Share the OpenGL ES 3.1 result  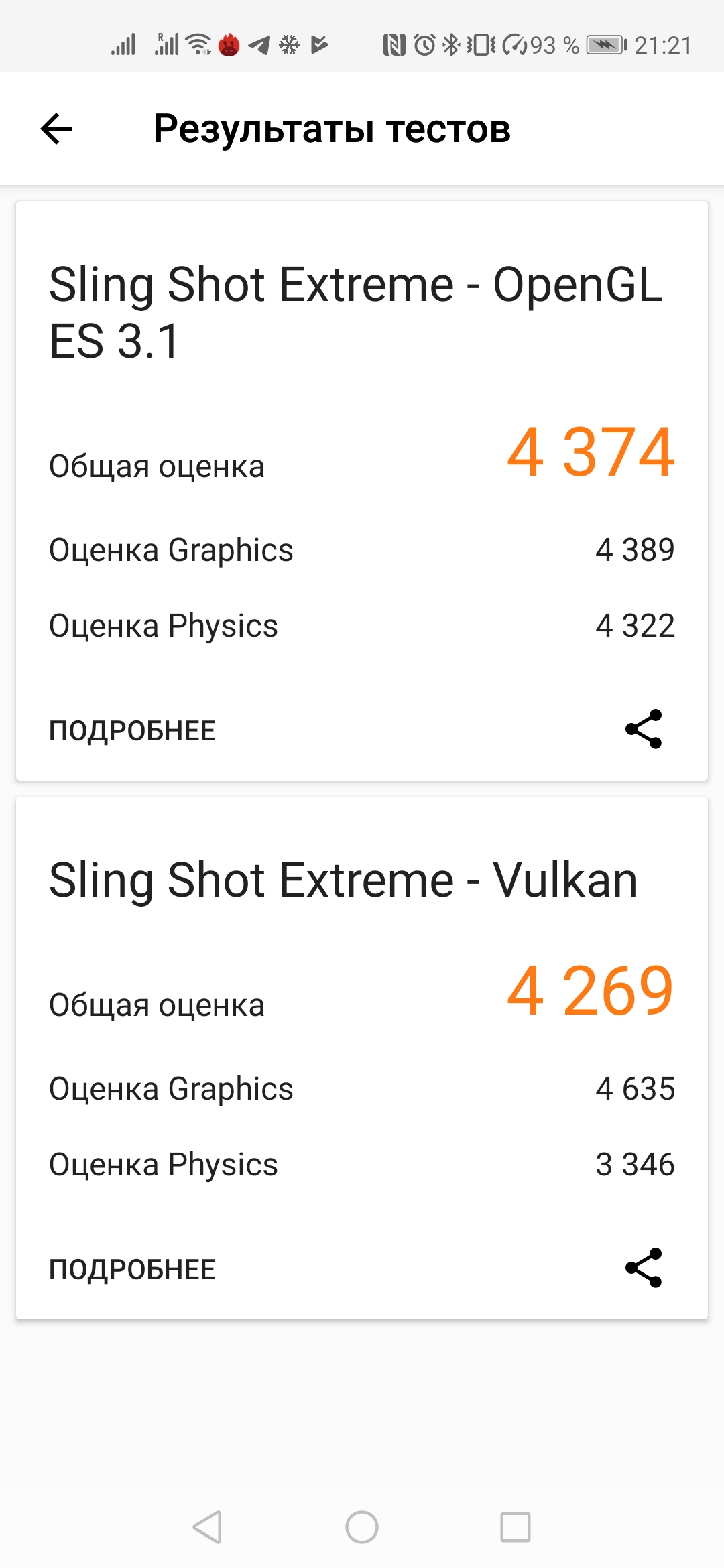(644, 729)
